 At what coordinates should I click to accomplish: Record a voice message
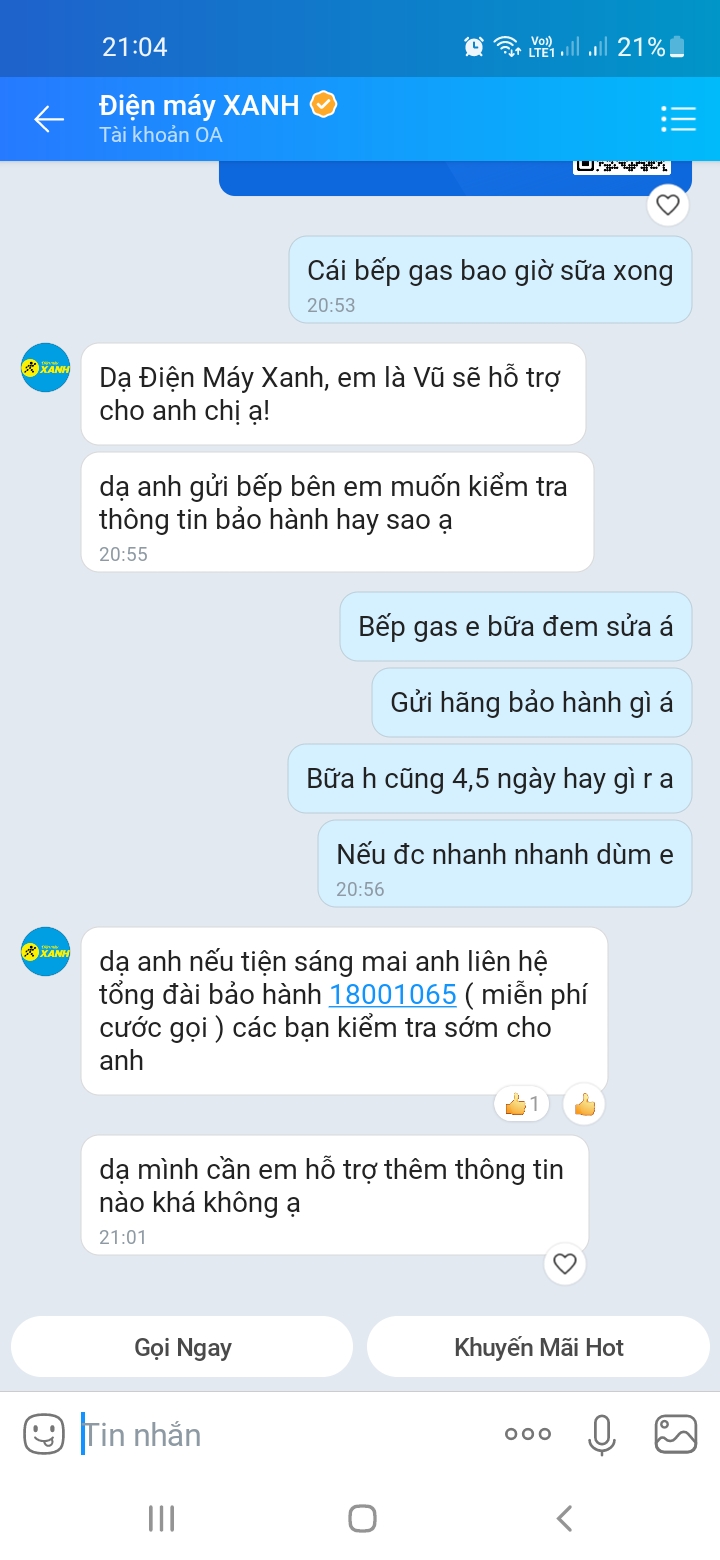tap(601, 1434)
